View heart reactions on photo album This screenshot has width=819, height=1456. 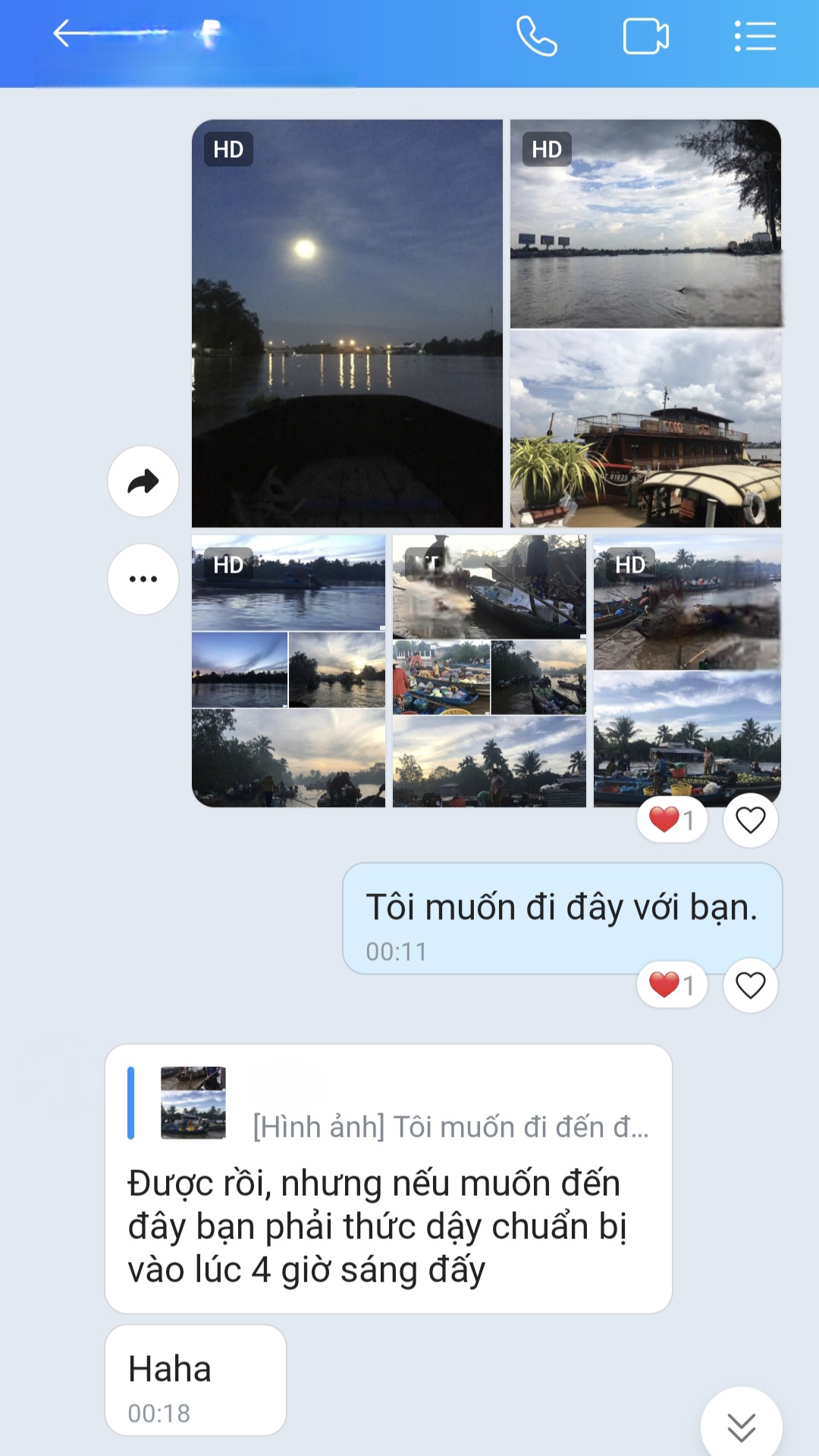672,820
